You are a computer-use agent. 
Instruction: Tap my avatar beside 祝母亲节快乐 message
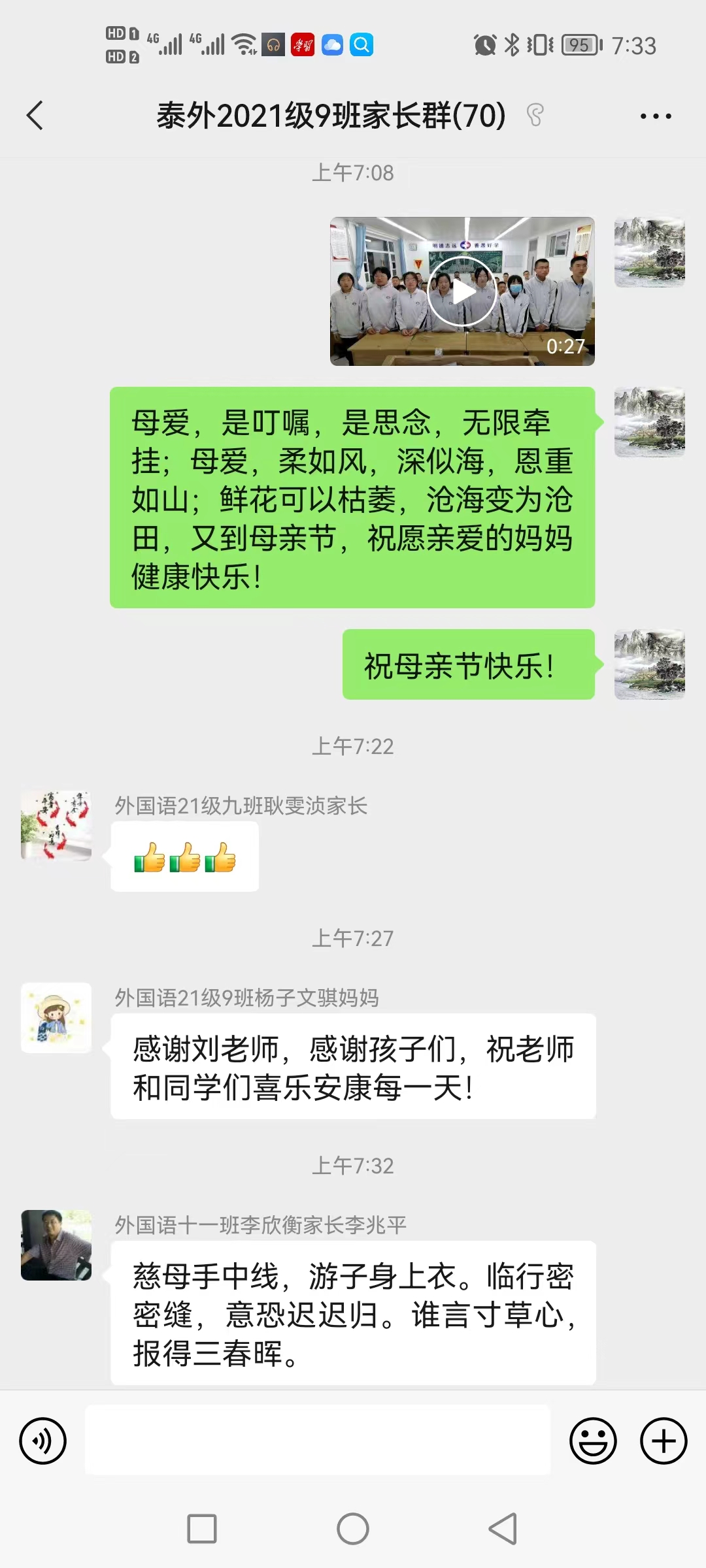tap(649, 664)
